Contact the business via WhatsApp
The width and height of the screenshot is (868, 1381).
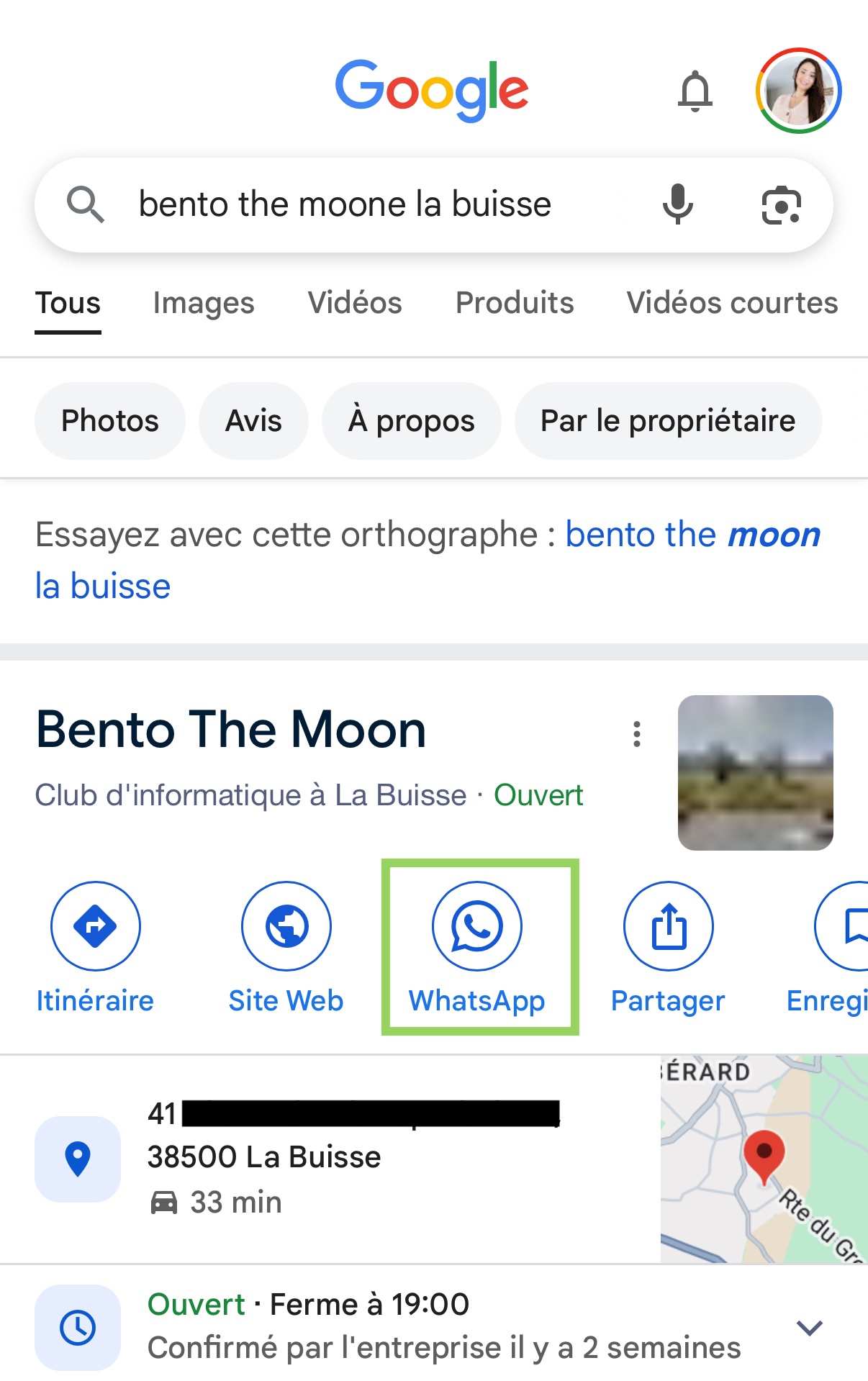click(477, 925)
